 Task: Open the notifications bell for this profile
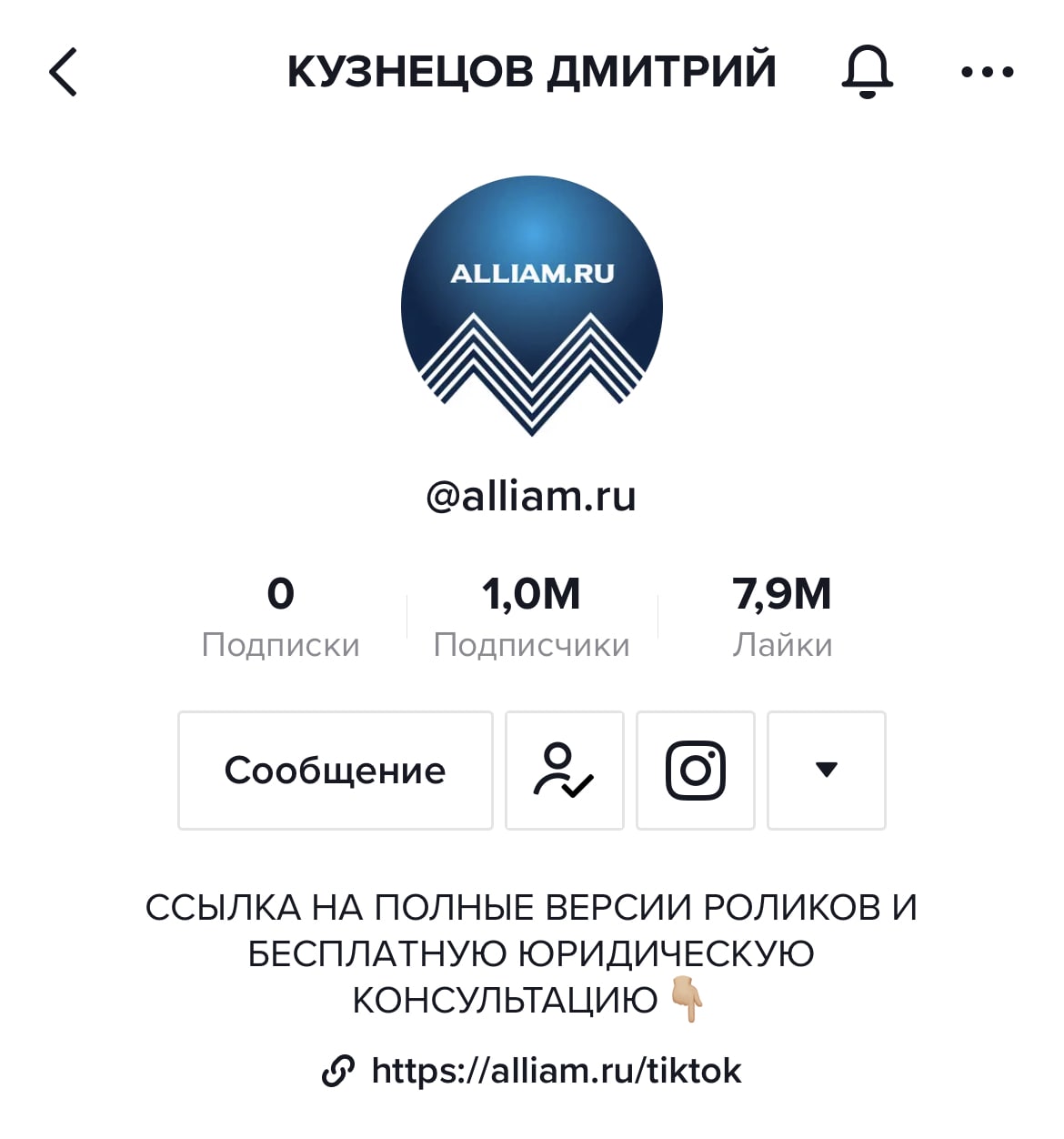(867, 72)
